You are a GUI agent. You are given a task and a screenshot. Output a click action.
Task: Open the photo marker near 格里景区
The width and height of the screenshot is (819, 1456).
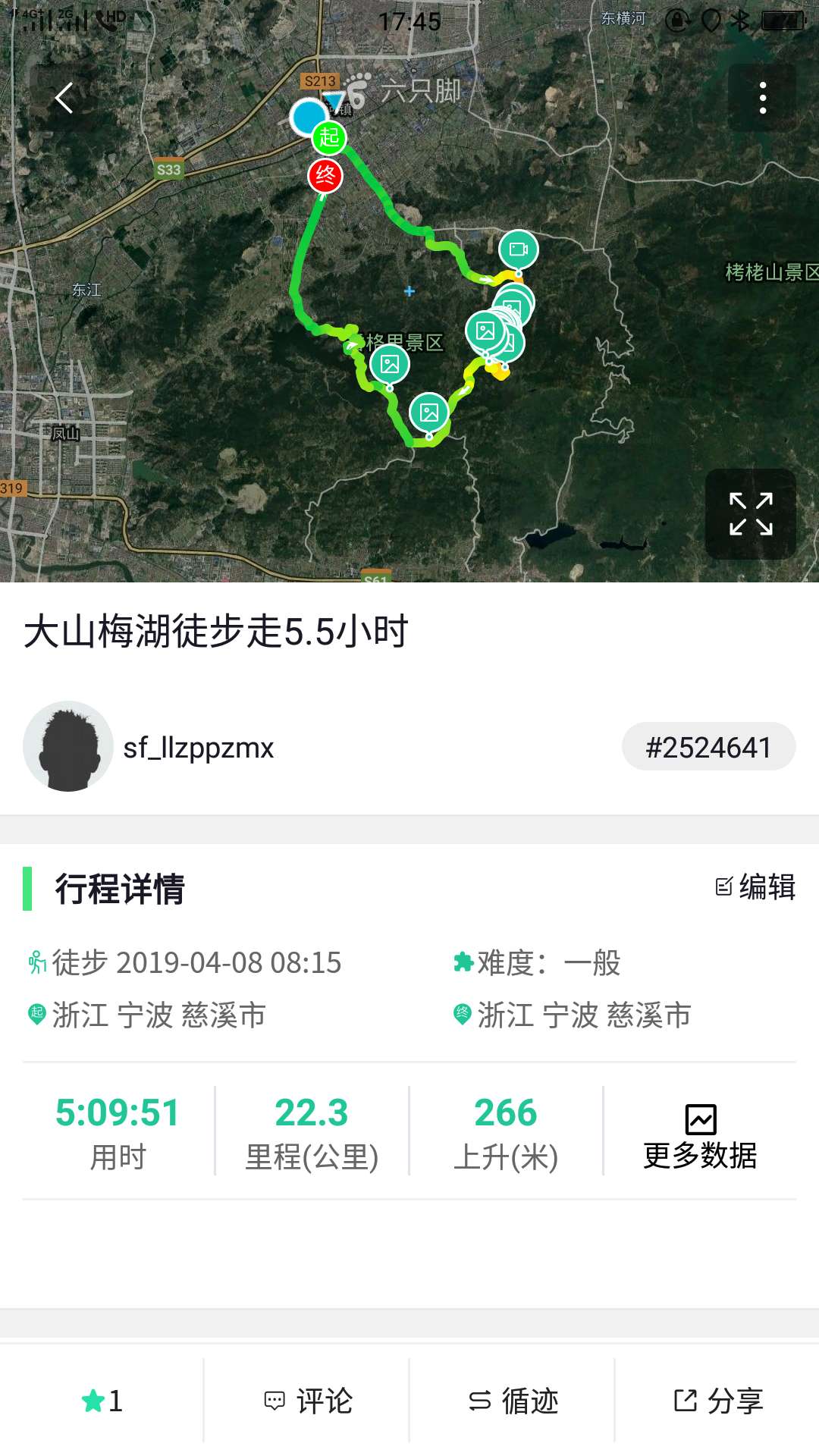(390, 362)
